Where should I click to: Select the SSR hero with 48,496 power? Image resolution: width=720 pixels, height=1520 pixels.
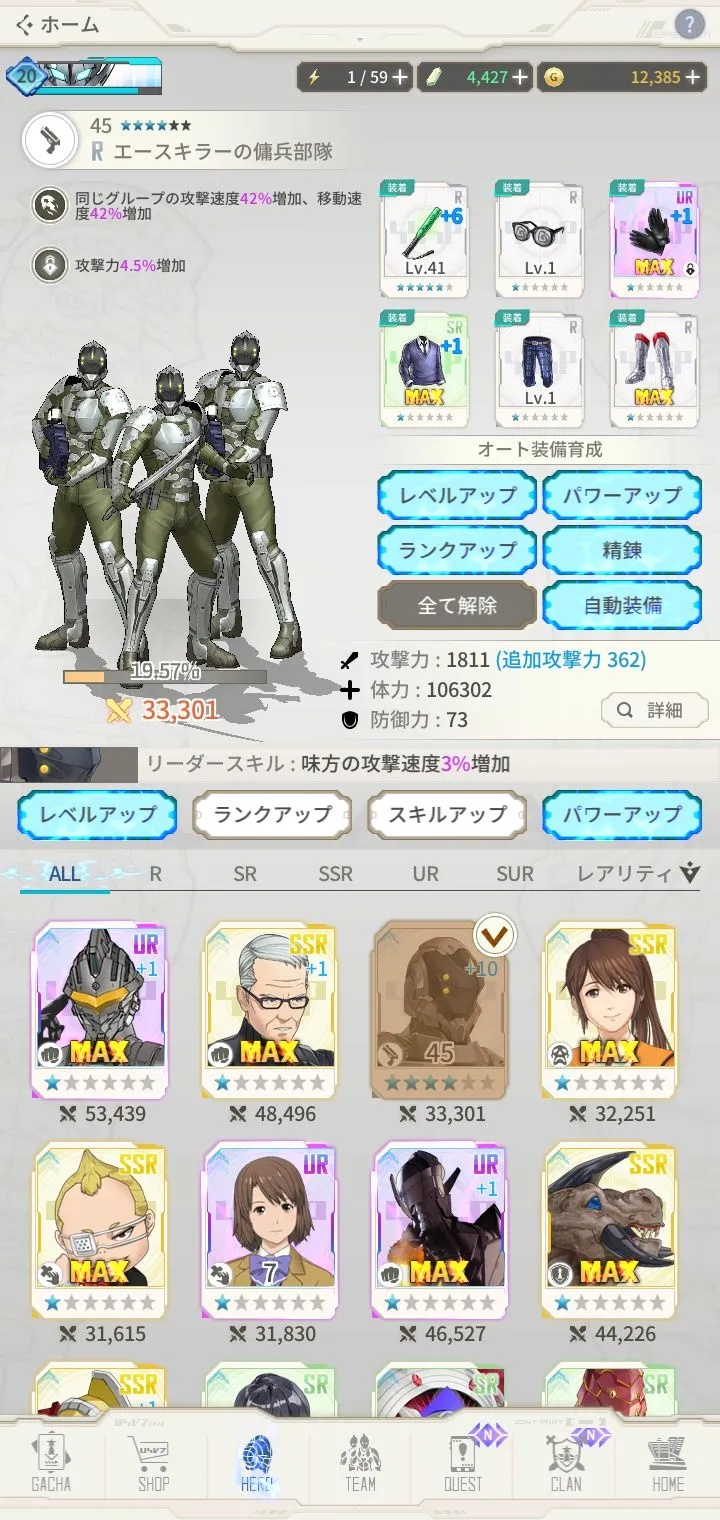pyautogui.click(x=270, y=1010)
